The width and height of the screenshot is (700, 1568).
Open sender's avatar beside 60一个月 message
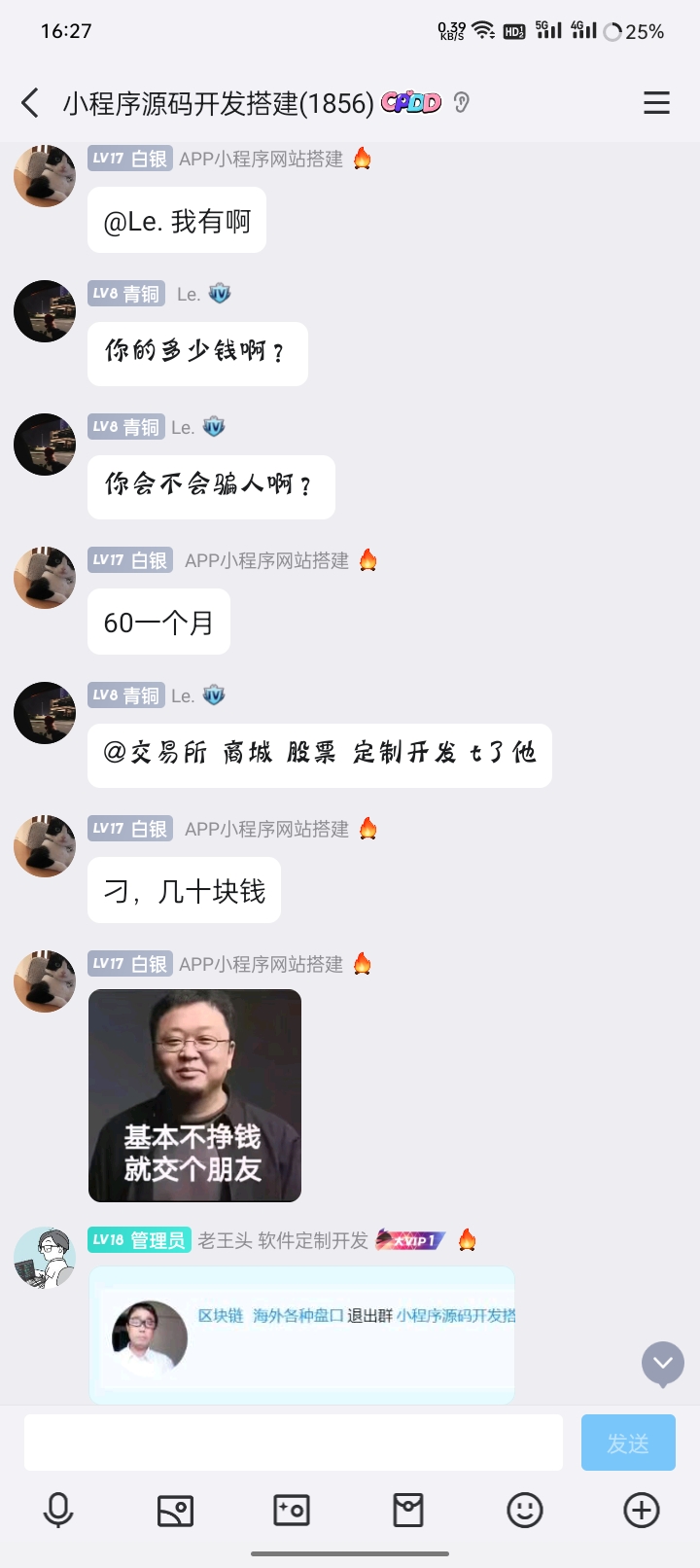(45, 578)
